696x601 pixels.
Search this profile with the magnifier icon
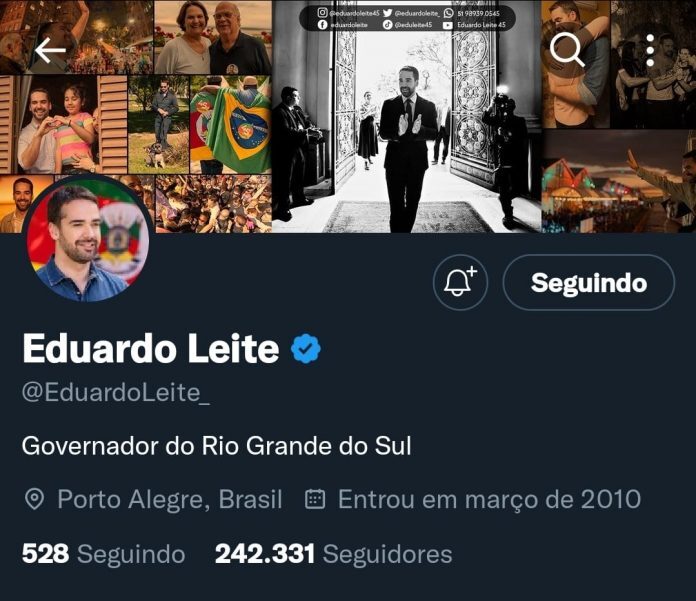567,50
